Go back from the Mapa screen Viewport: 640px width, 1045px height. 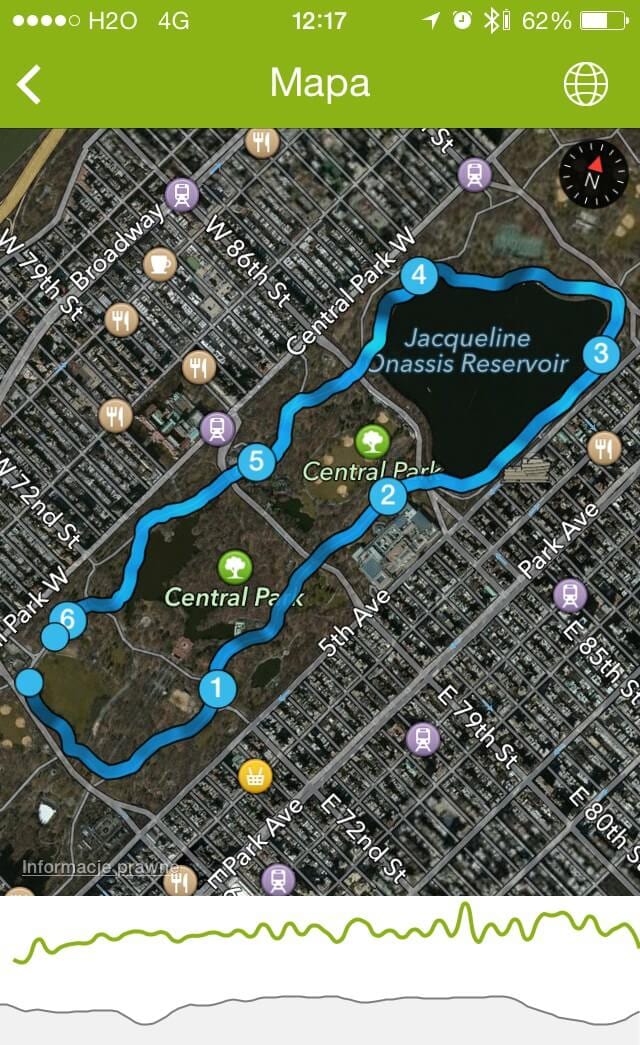pos(29,84)
